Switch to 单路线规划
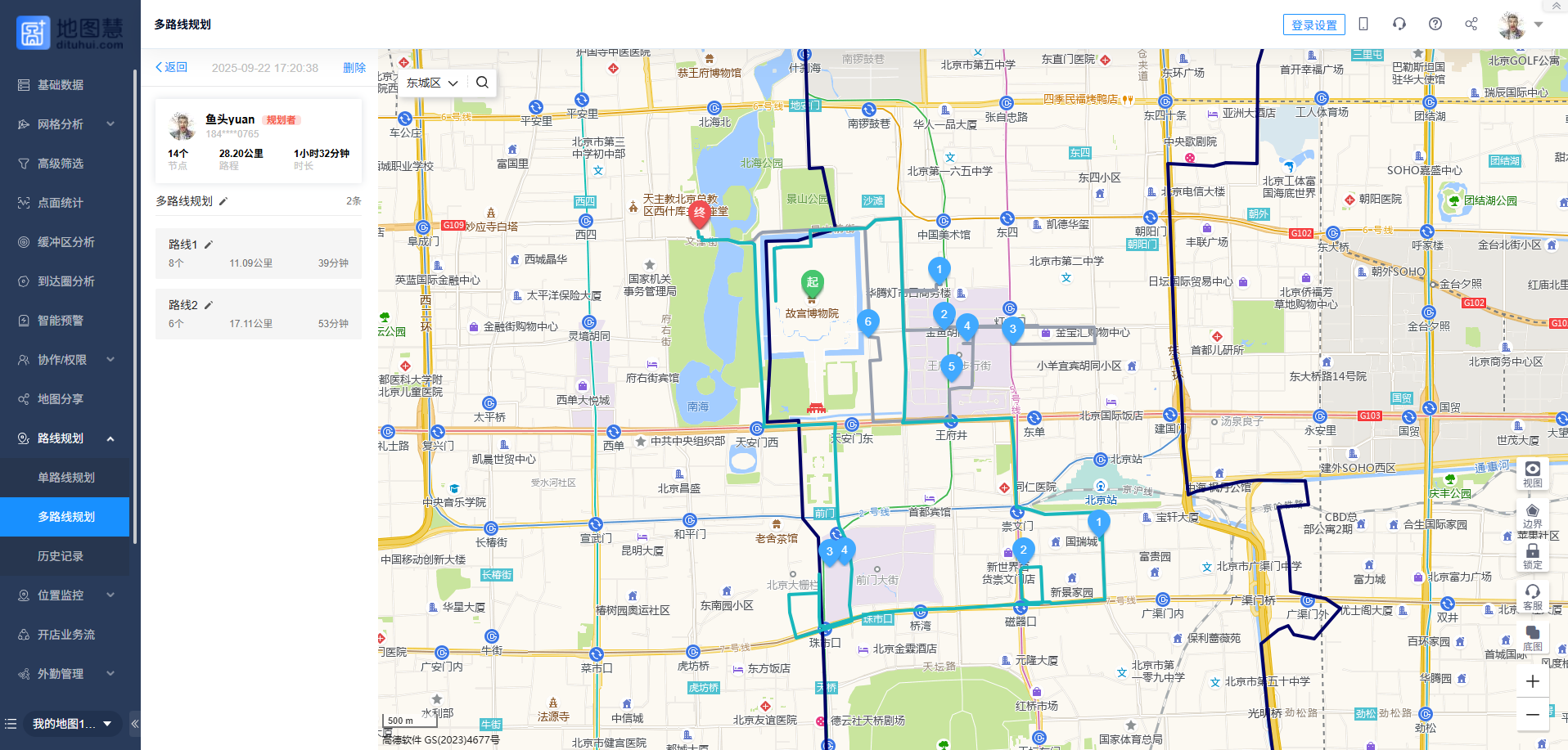 65,478
